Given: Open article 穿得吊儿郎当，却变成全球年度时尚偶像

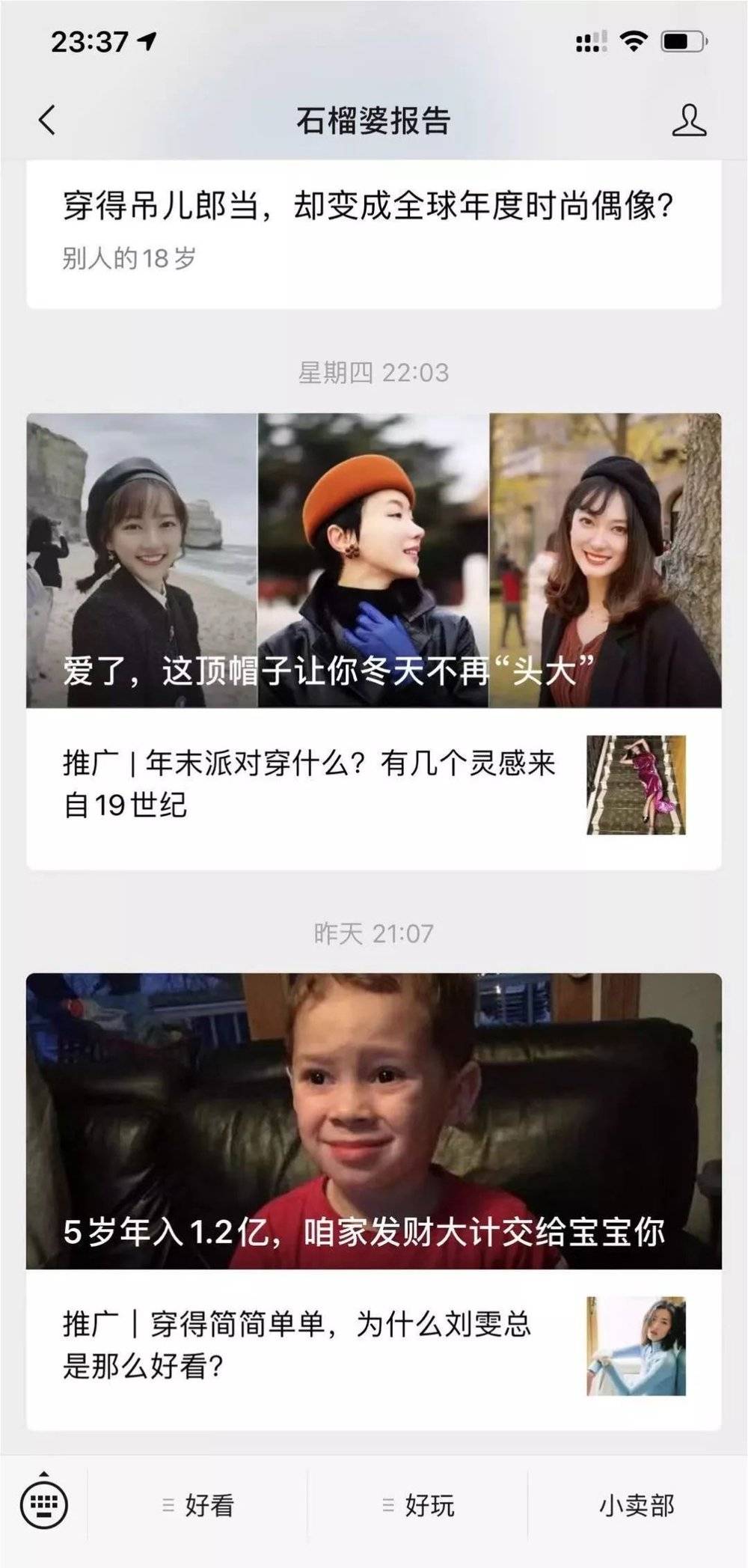Looking at the screenshot, I should pos(368,207).
